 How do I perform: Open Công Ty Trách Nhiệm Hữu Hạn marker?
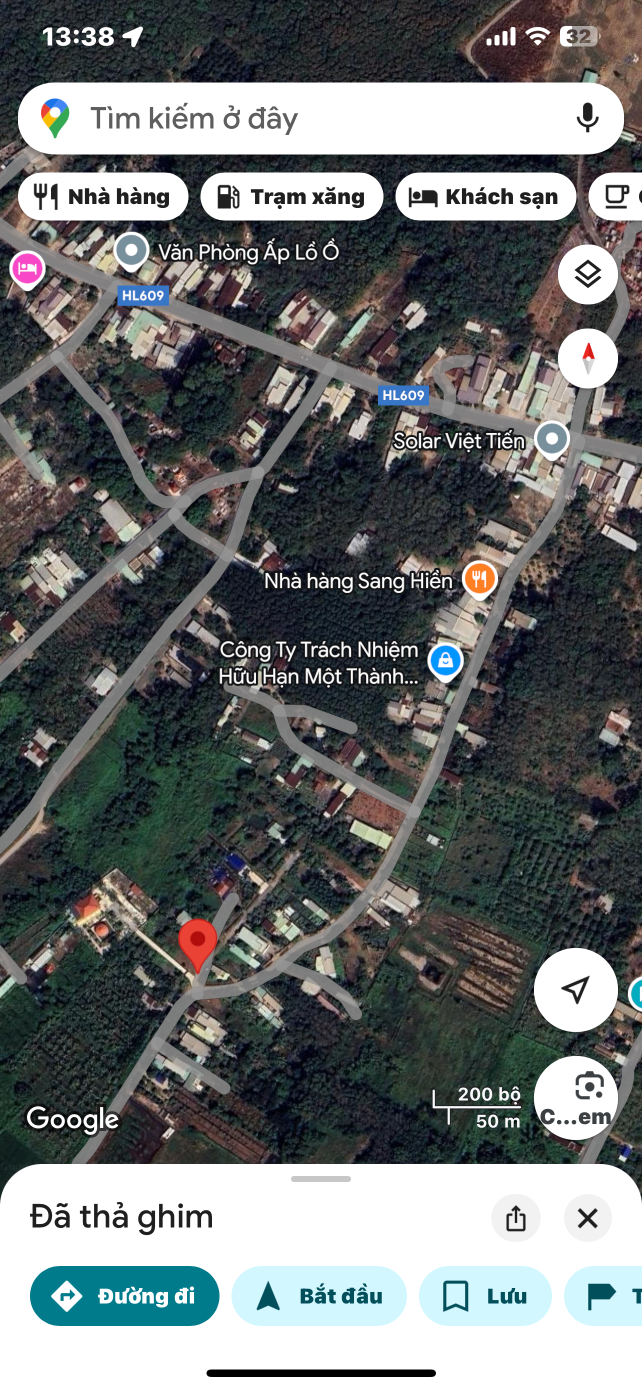(x=445, y=661)
